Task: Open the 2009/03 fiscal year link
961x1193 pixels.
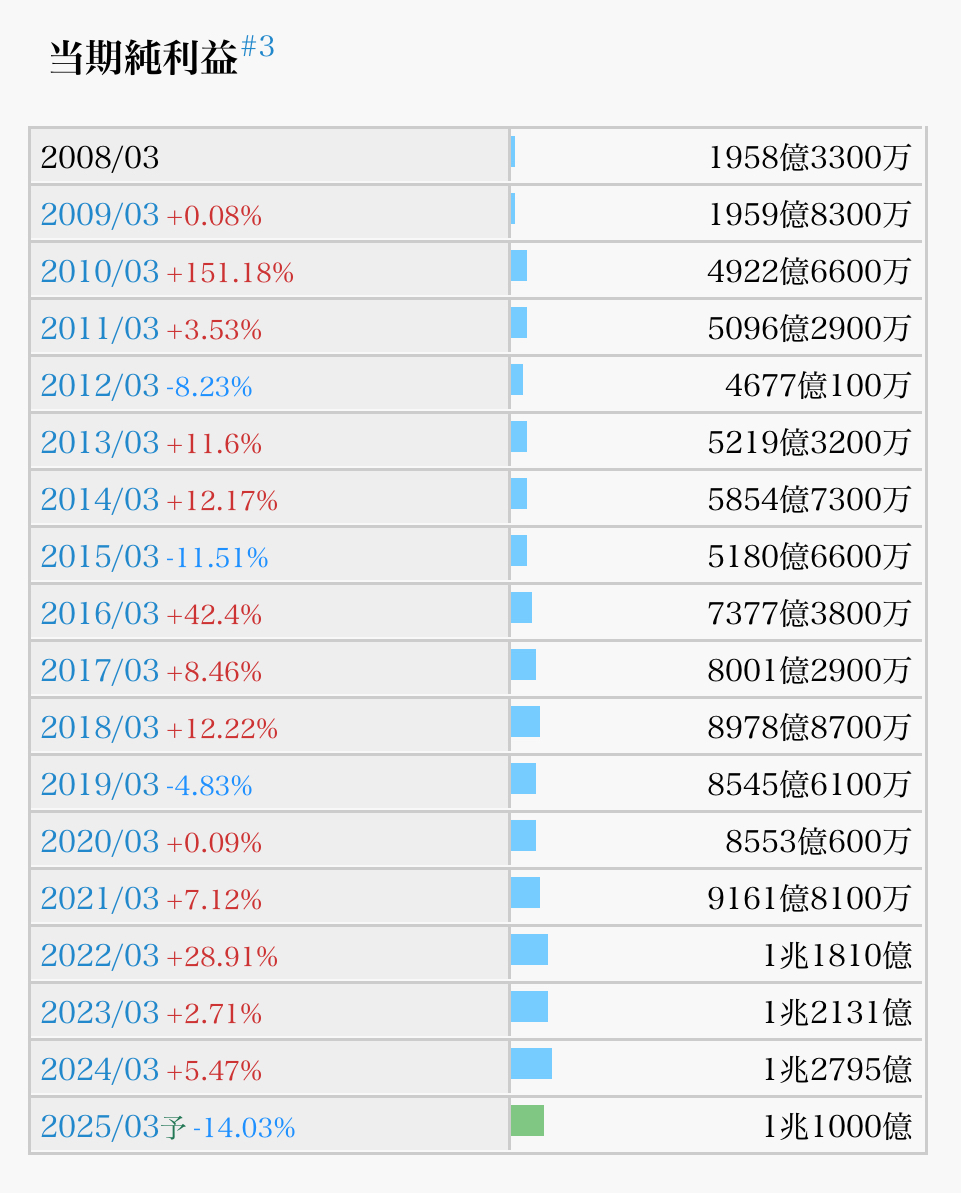Action: pos(100,215)
